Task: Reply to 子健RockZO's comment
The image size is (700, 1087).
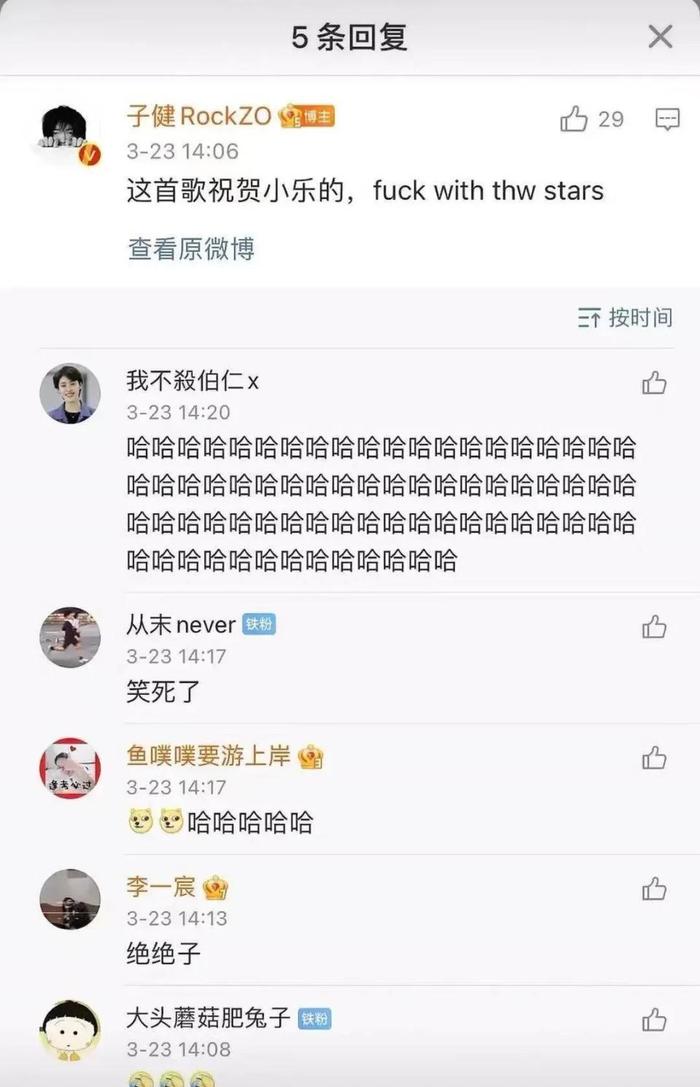Action: tap(667, 120)
